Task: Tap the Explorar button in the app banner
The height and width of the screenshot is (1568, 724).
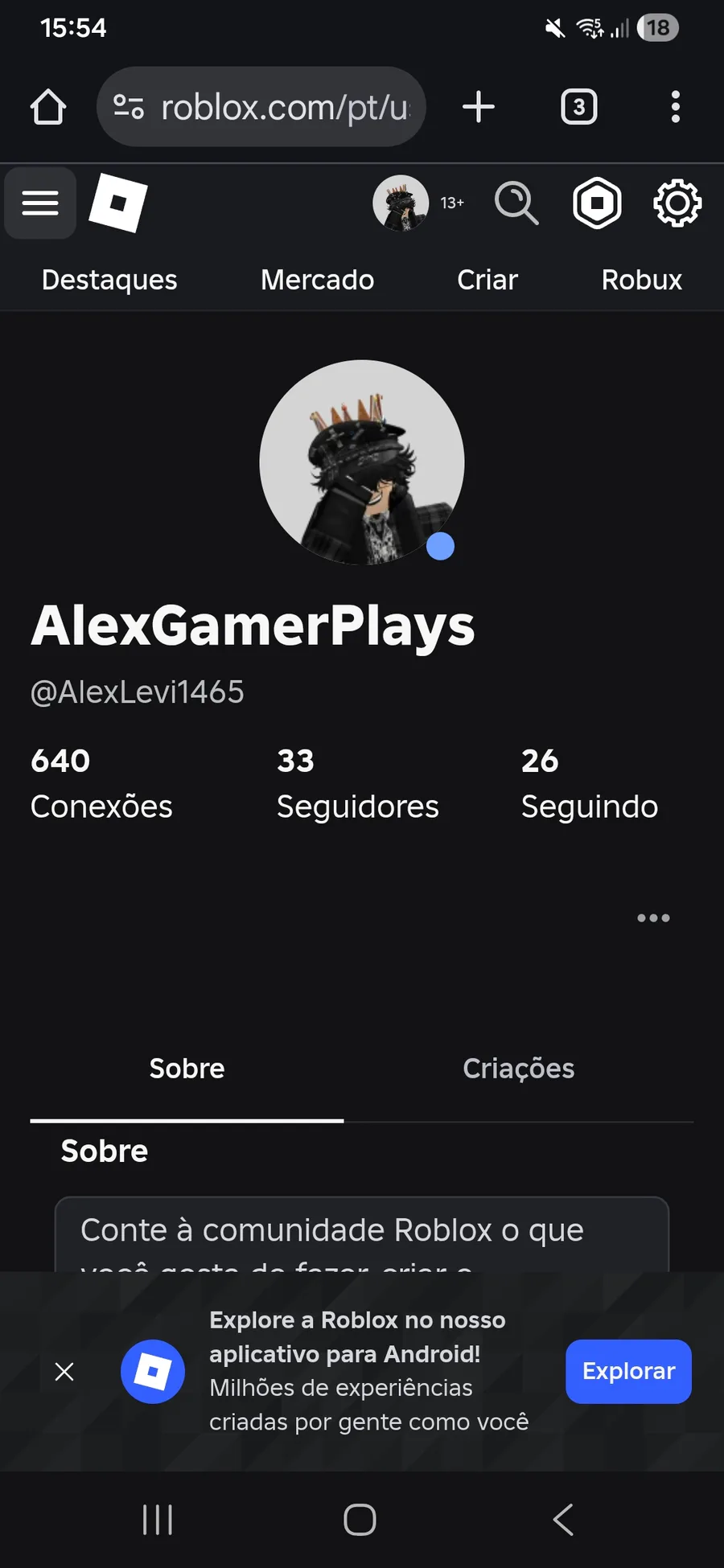Action: [628, 1371]
